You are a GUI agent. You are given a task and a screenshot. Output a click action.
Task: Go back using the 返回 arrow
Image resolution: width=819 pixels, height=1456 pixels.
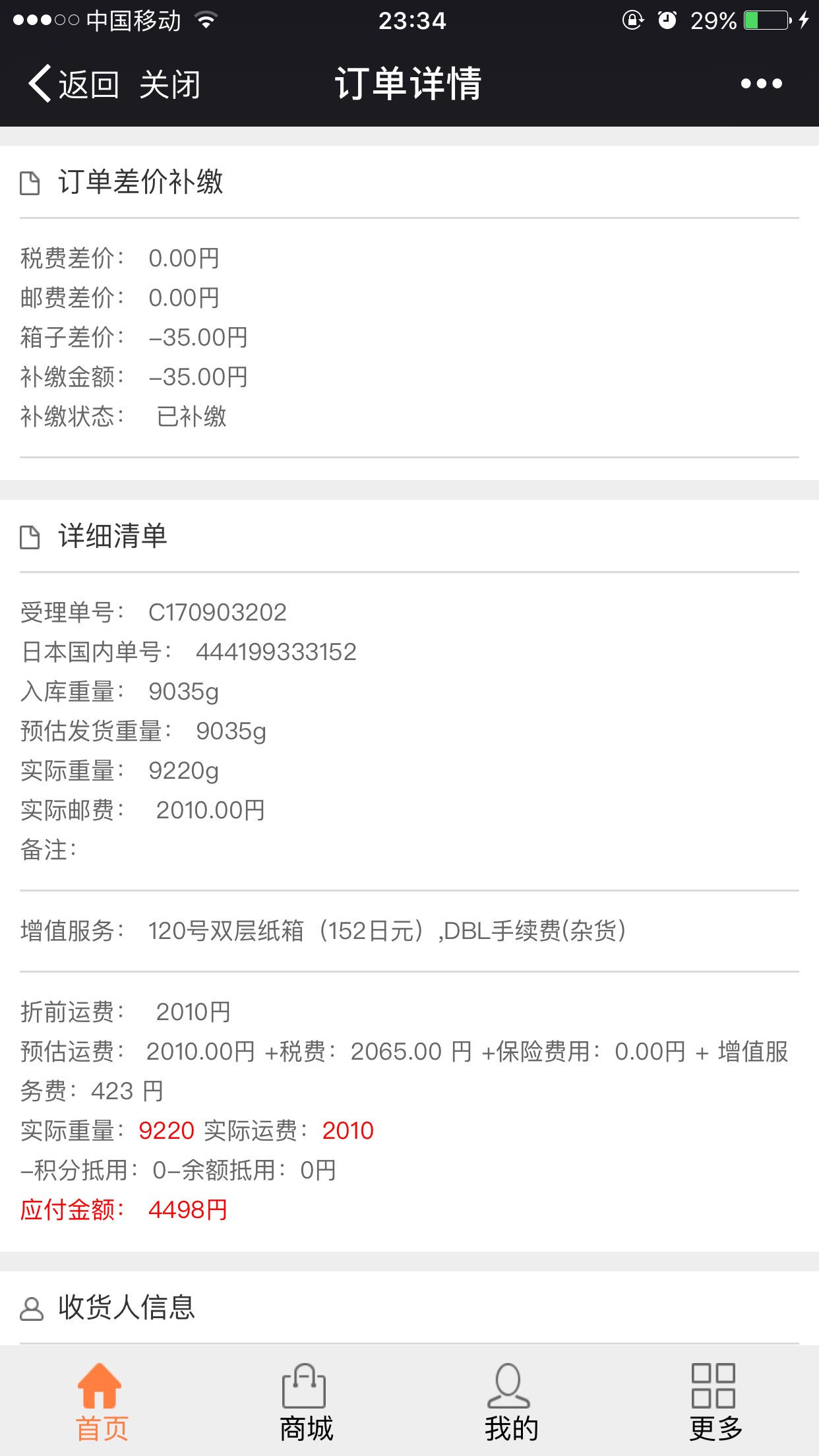coord(73,84)
